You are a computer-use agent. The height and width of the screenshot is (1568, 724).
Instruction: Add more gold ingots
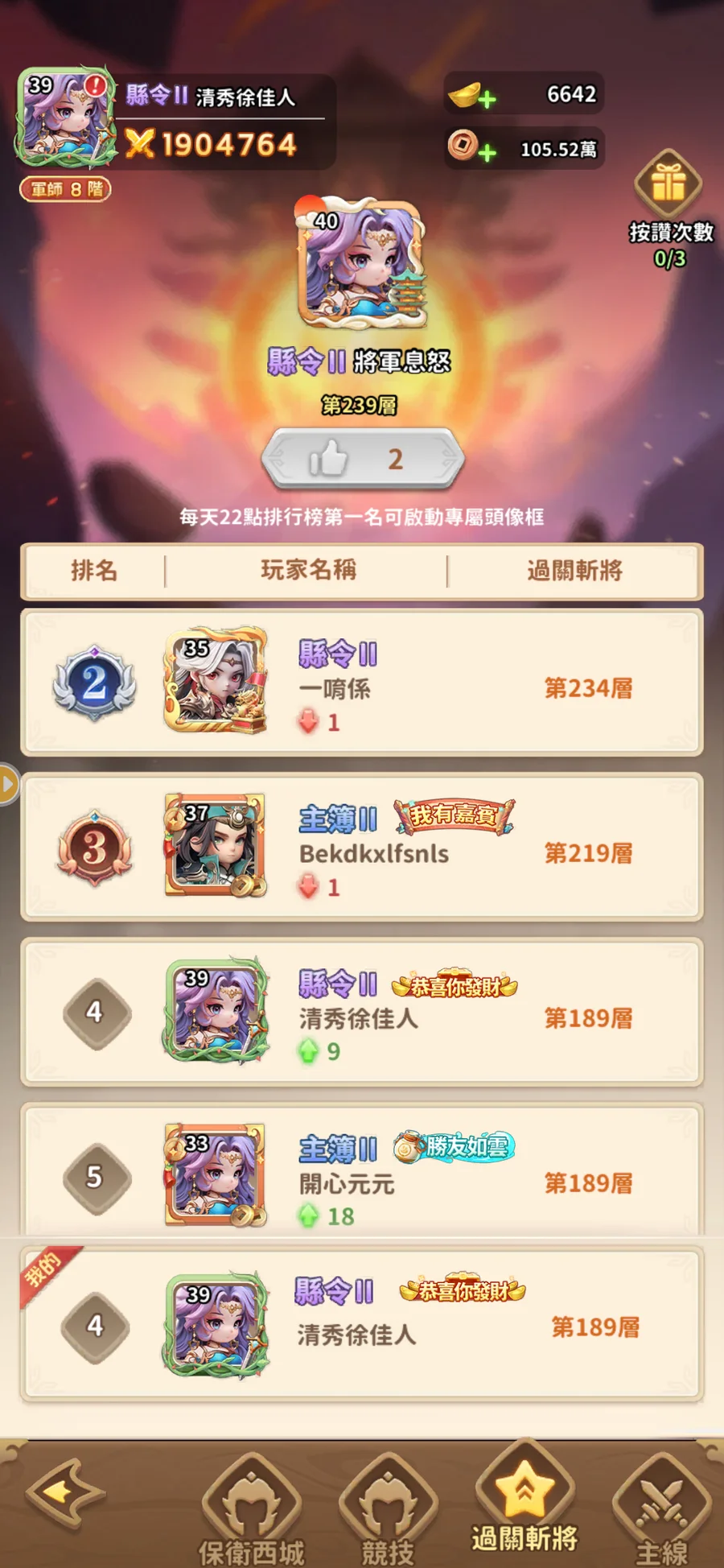pos(486,99)
